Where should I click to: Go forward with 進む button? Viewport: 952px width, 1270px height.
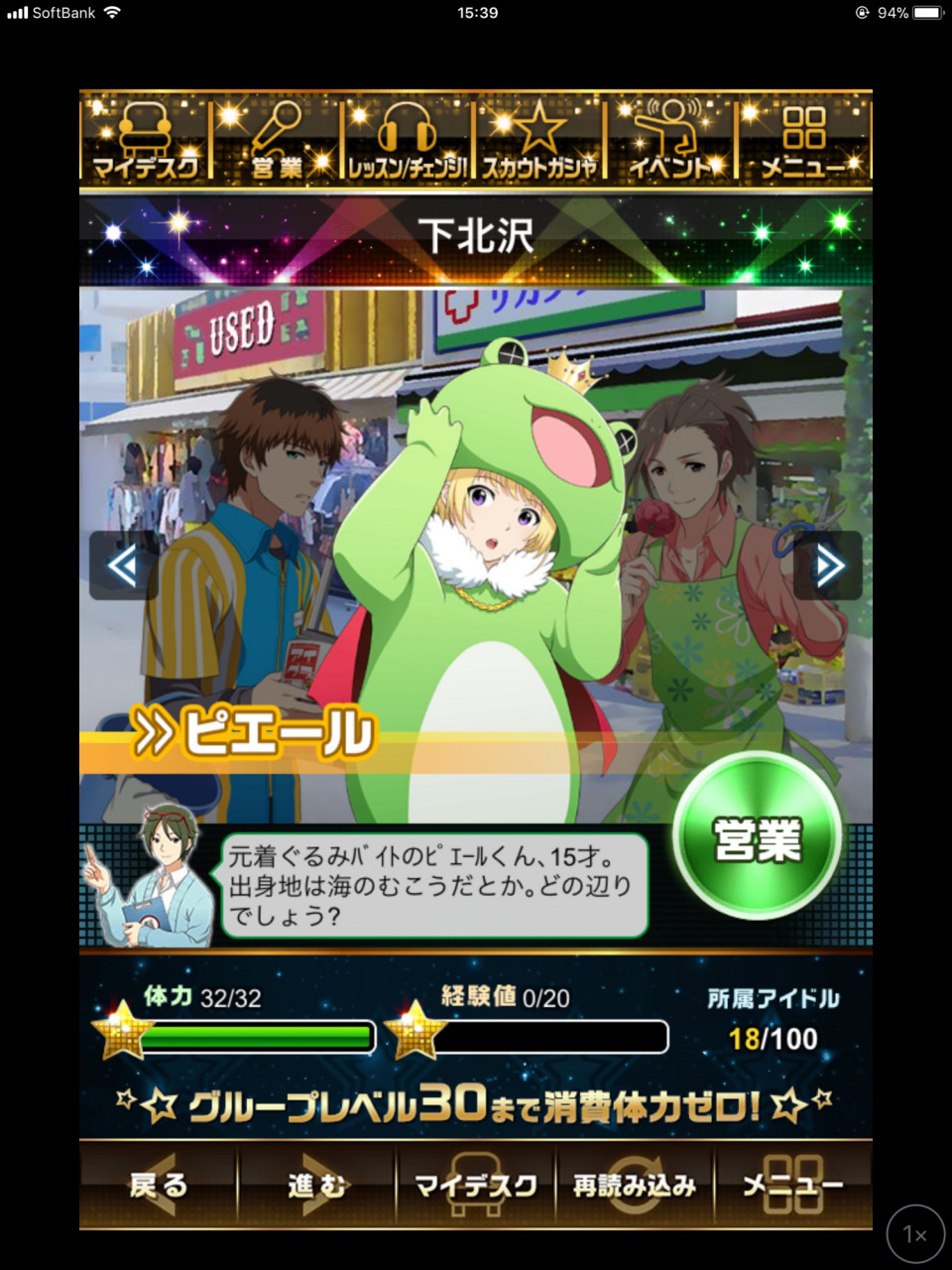point(317,1185)
